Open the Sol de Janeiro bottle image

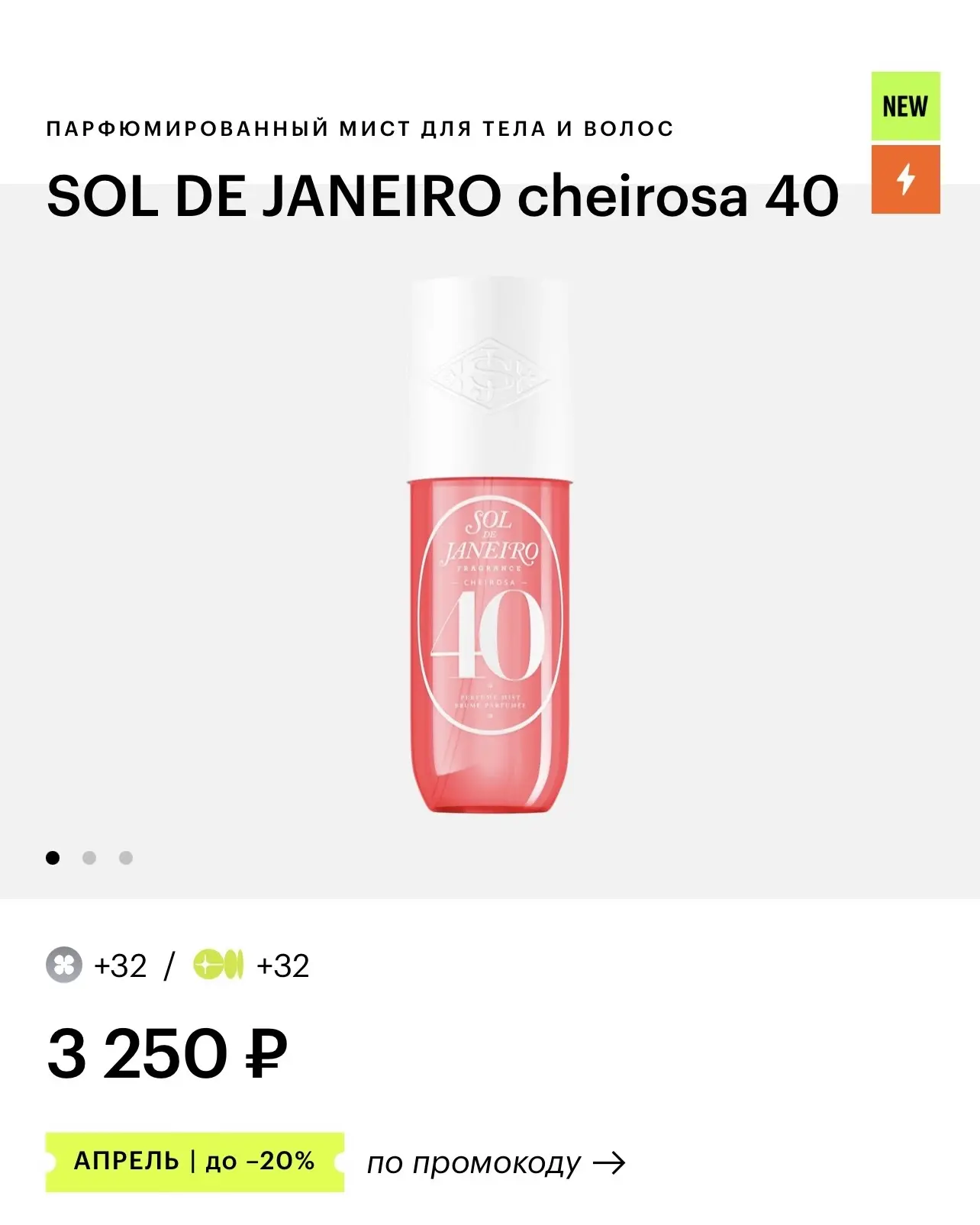click(489, 546)
